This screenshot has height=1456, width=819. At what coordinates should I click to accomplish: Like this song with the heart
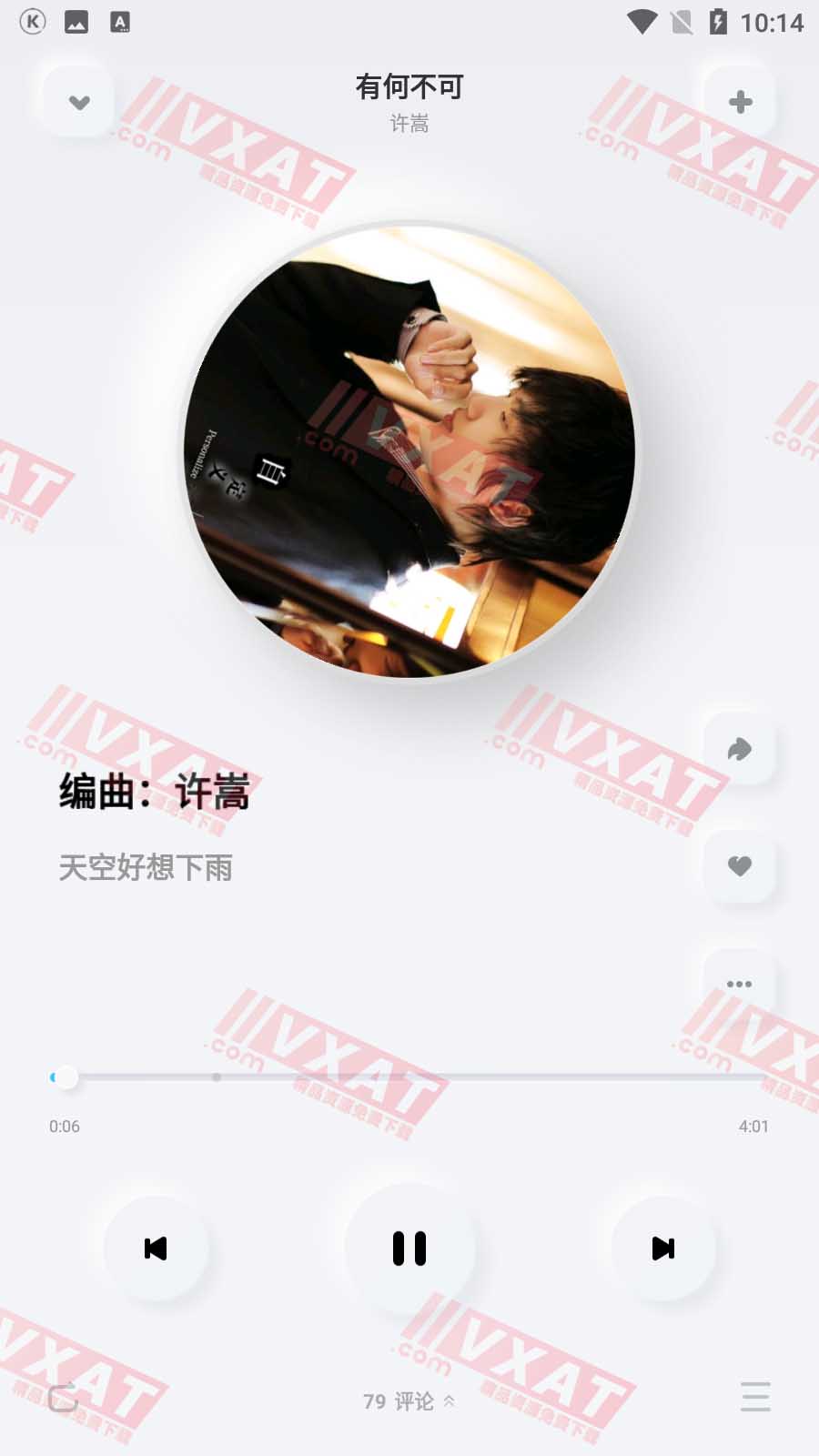click(x=739, y=865)
